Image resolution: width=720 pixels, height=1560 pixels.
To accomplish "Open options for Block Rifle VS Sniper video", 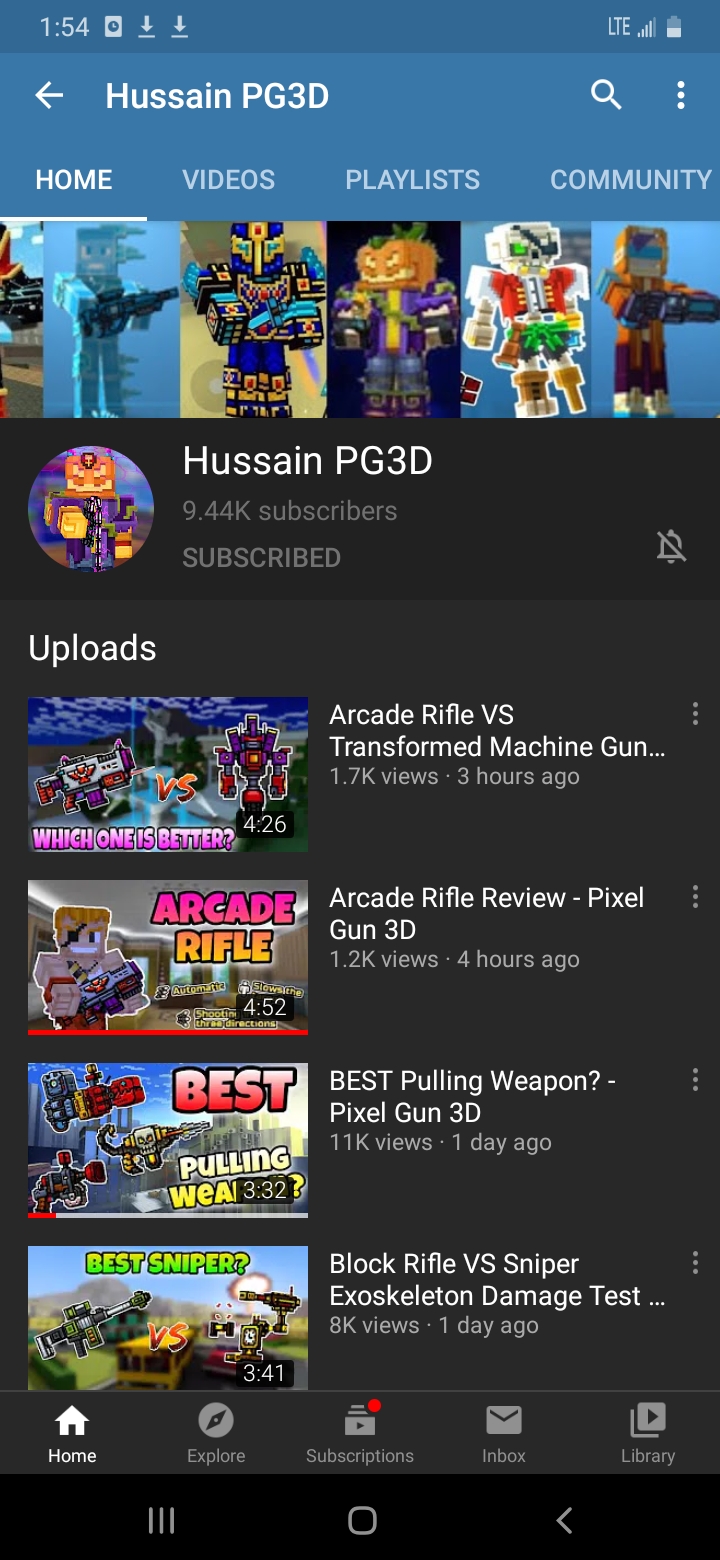I will point(695,1263).
